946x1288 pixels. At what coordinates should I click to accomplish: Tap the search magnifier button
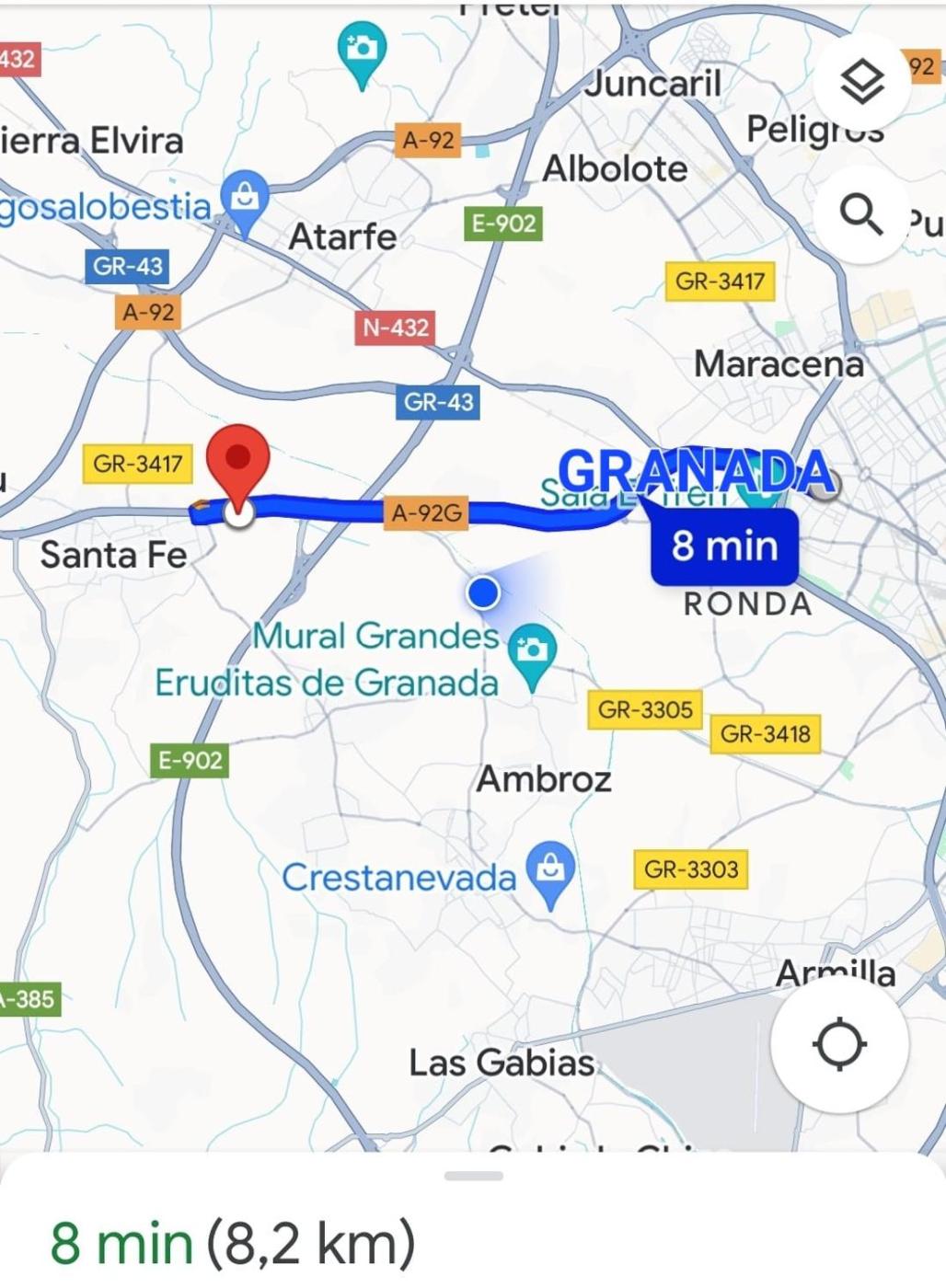[861, 215]
